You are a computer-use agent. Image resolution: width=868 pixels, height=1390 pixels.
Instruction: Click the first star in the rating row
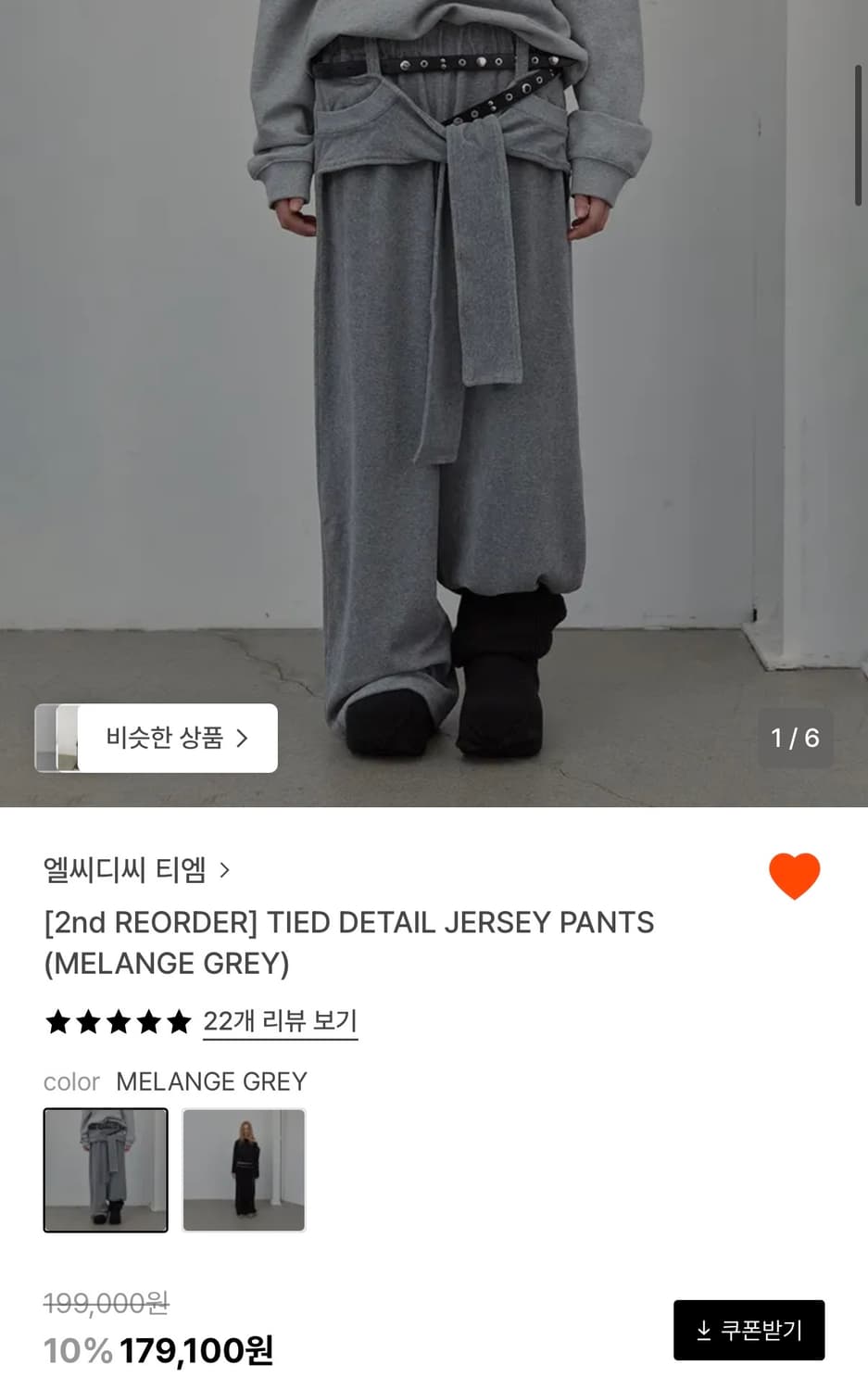tap(58, 1021)
